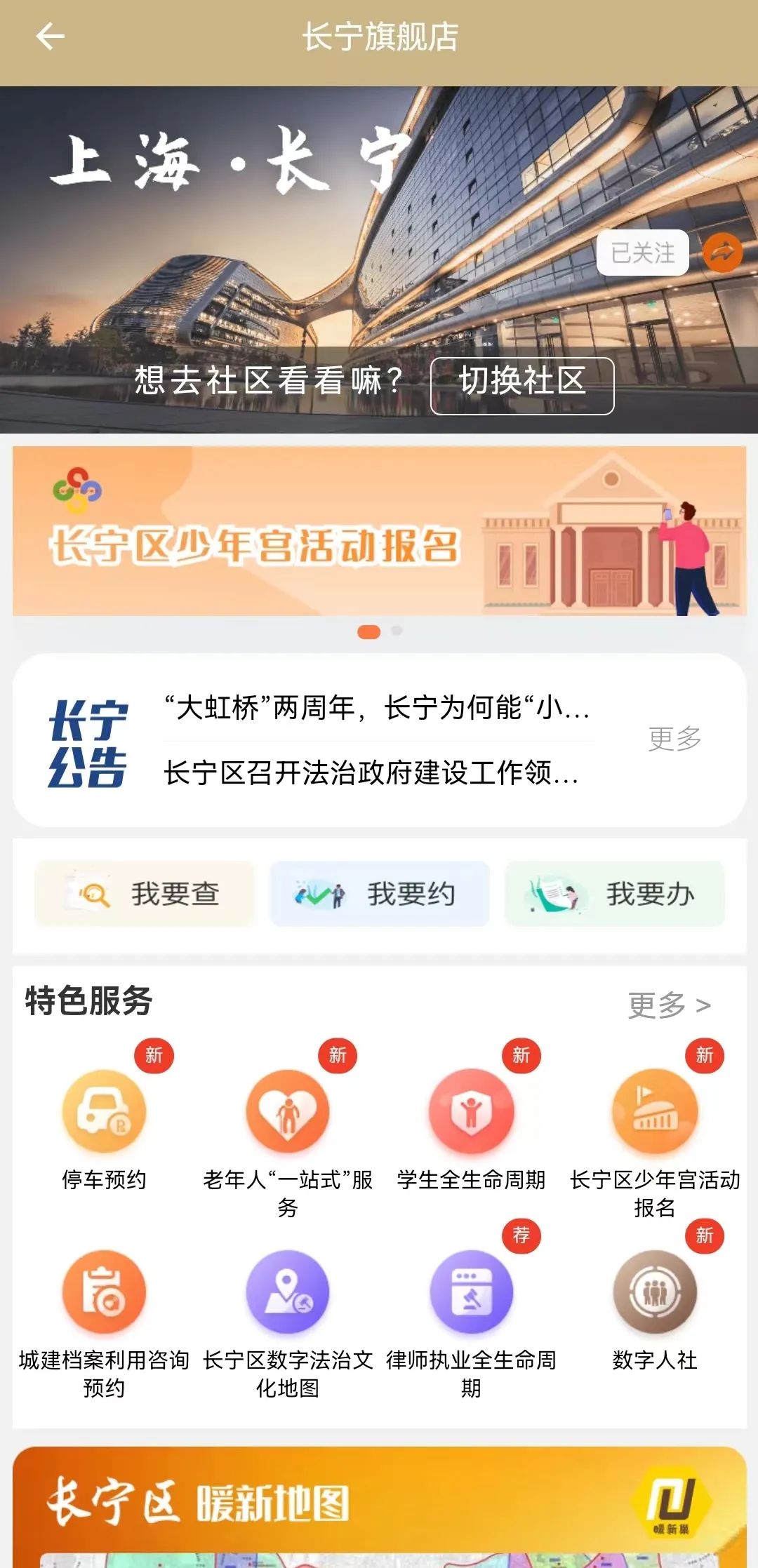Tap the 长宁区少年宫活动报名 service icon
This screenshot has height=1568, width=758.
655,1112
